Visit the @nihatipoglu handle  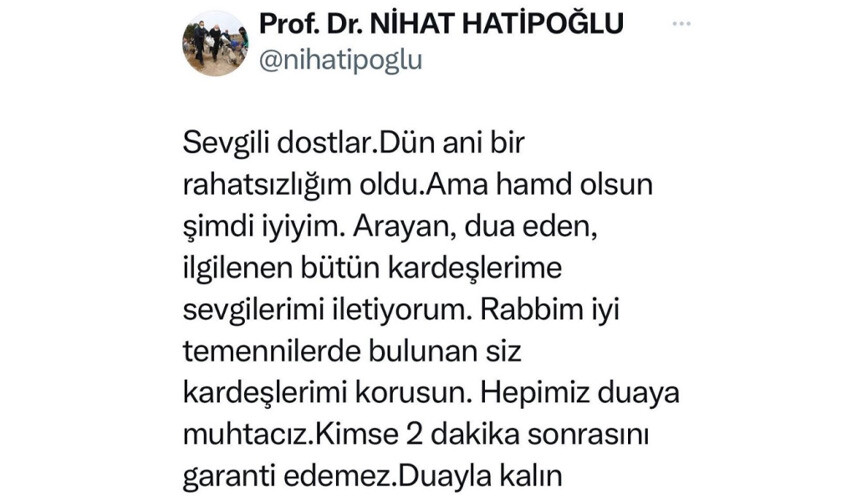(x=340, y=60)
